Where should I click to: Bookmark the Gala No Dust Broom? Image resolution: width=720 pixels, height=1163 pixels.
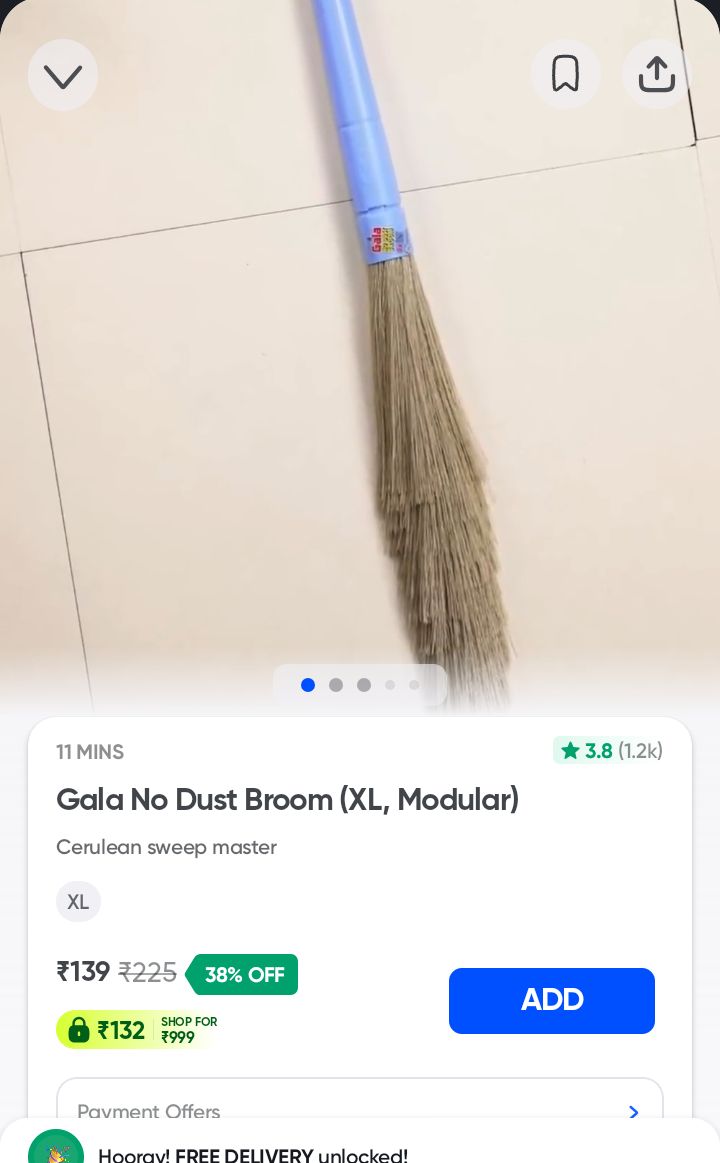[x=566, y=74]
